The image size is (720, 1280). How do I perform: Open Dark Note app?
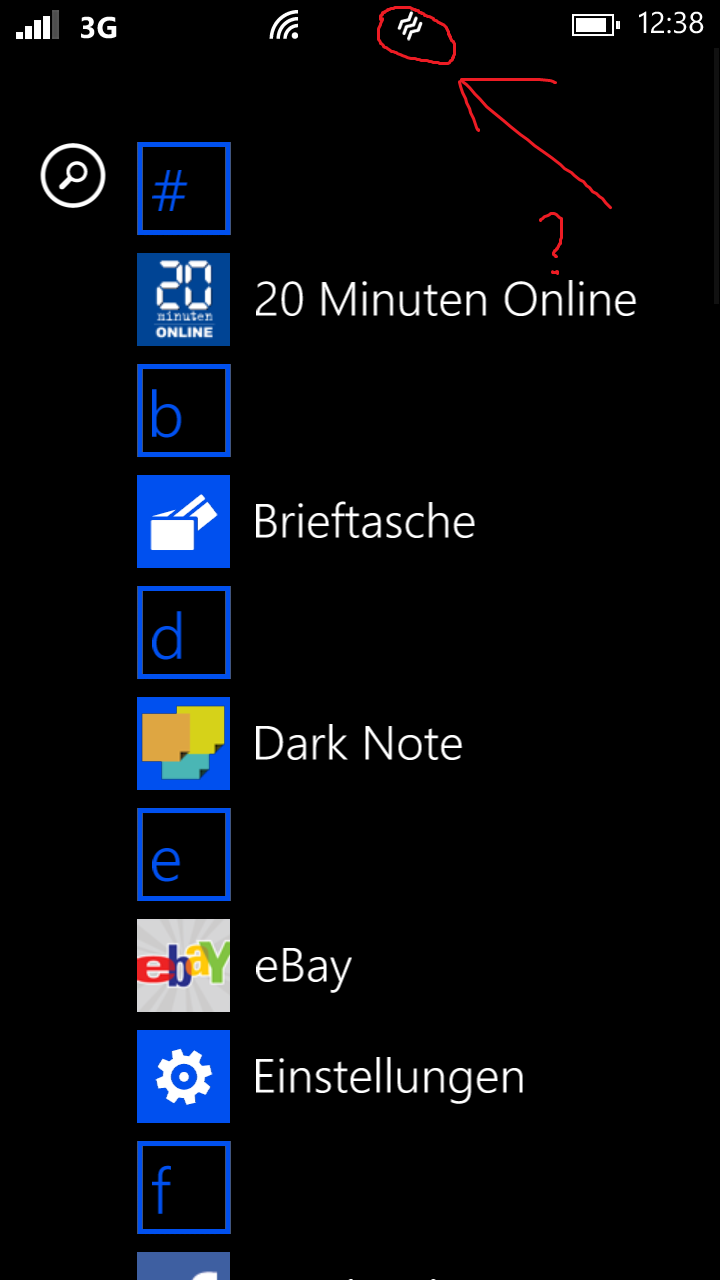[300, 743]
